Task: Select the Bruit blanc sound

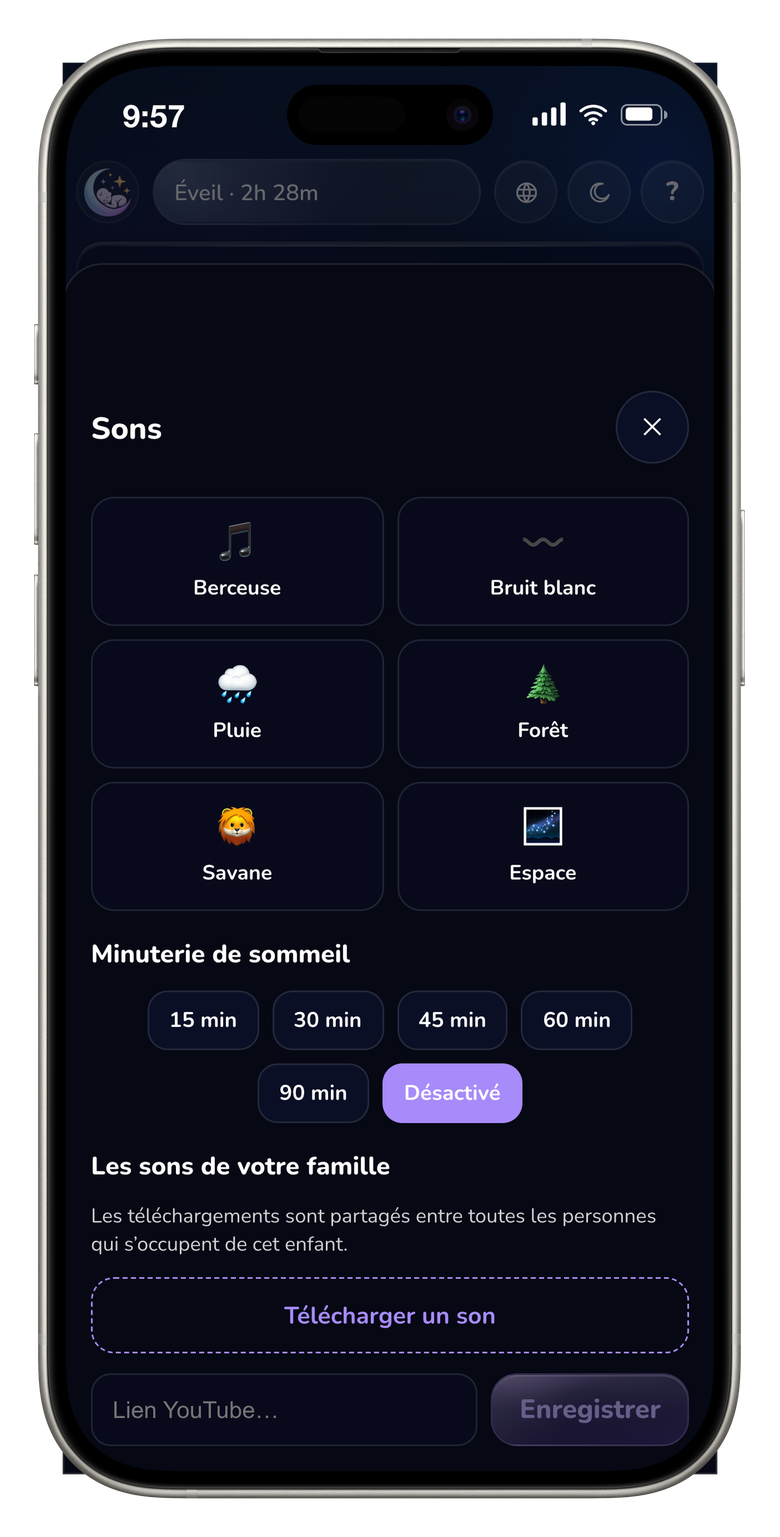Action: pos(543,561)
